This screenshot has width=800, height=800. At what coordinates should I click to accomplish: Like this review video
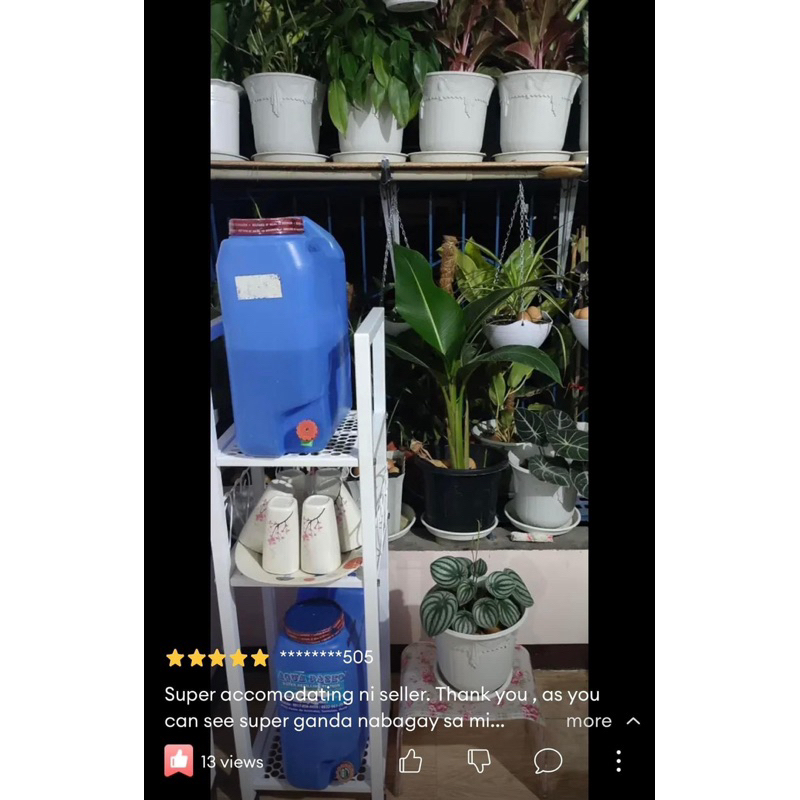coord(411,761)
